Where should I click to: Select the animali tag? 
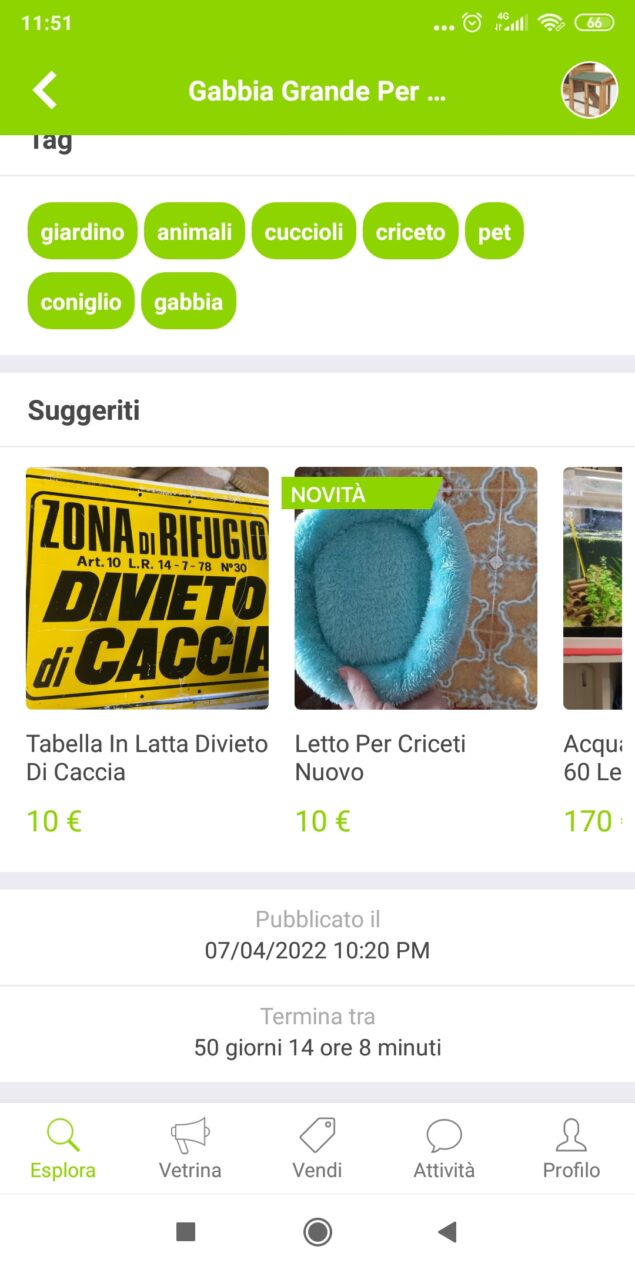click(194, 232)
